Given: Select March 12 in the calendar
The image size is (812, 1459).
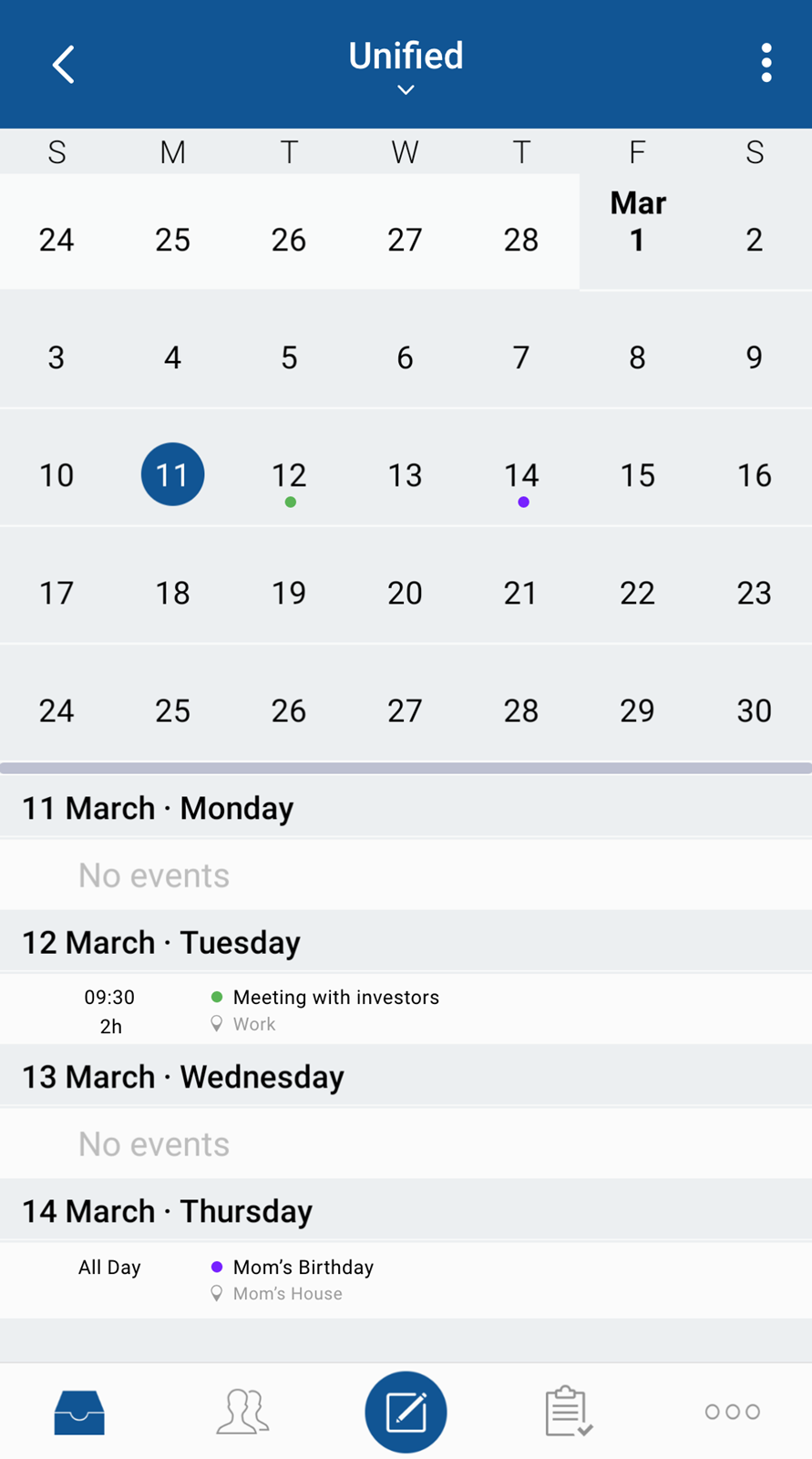Looking at the screenshot, I should [x=289, y=476].
